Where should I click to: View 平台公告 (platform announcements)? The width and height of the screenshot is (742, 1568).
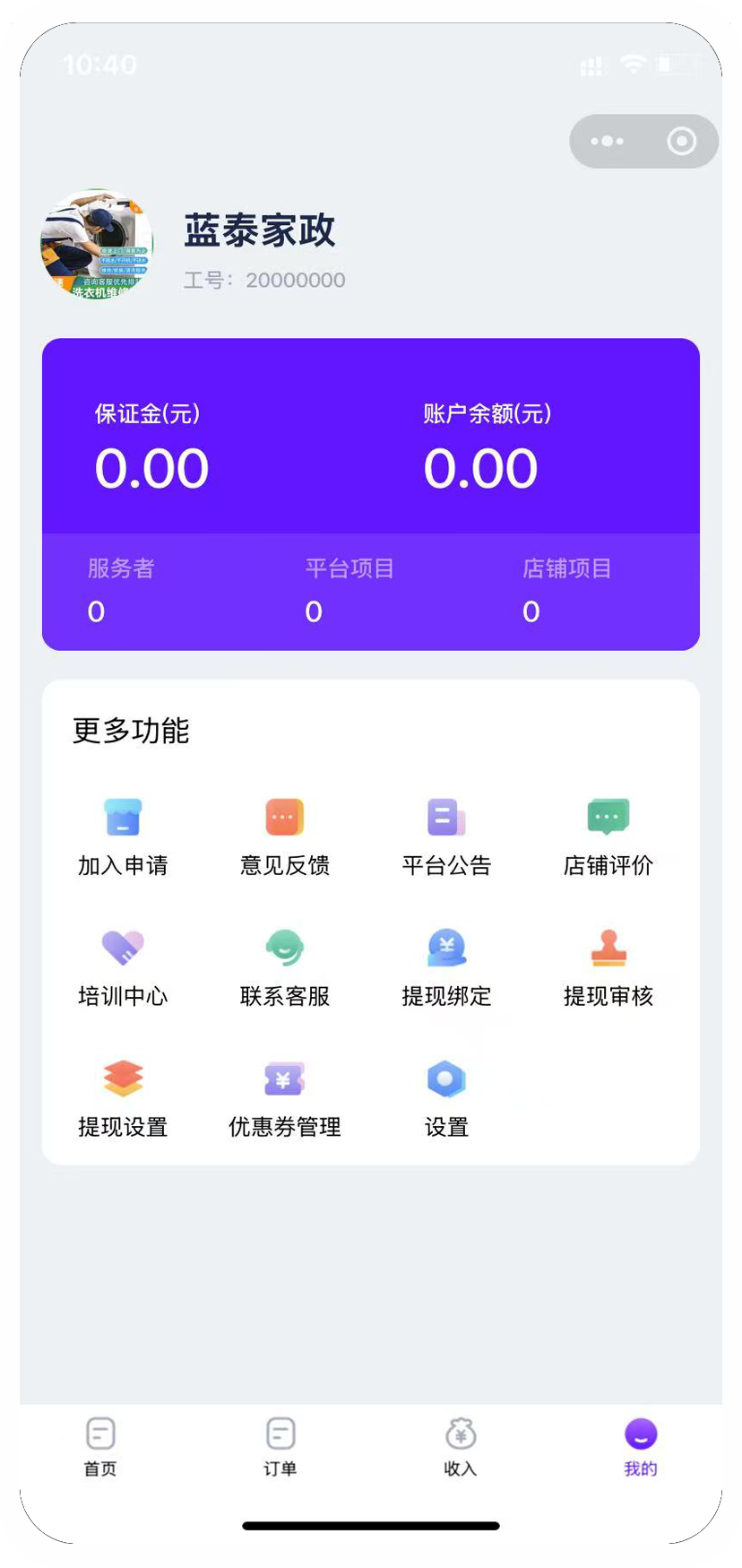446,837
